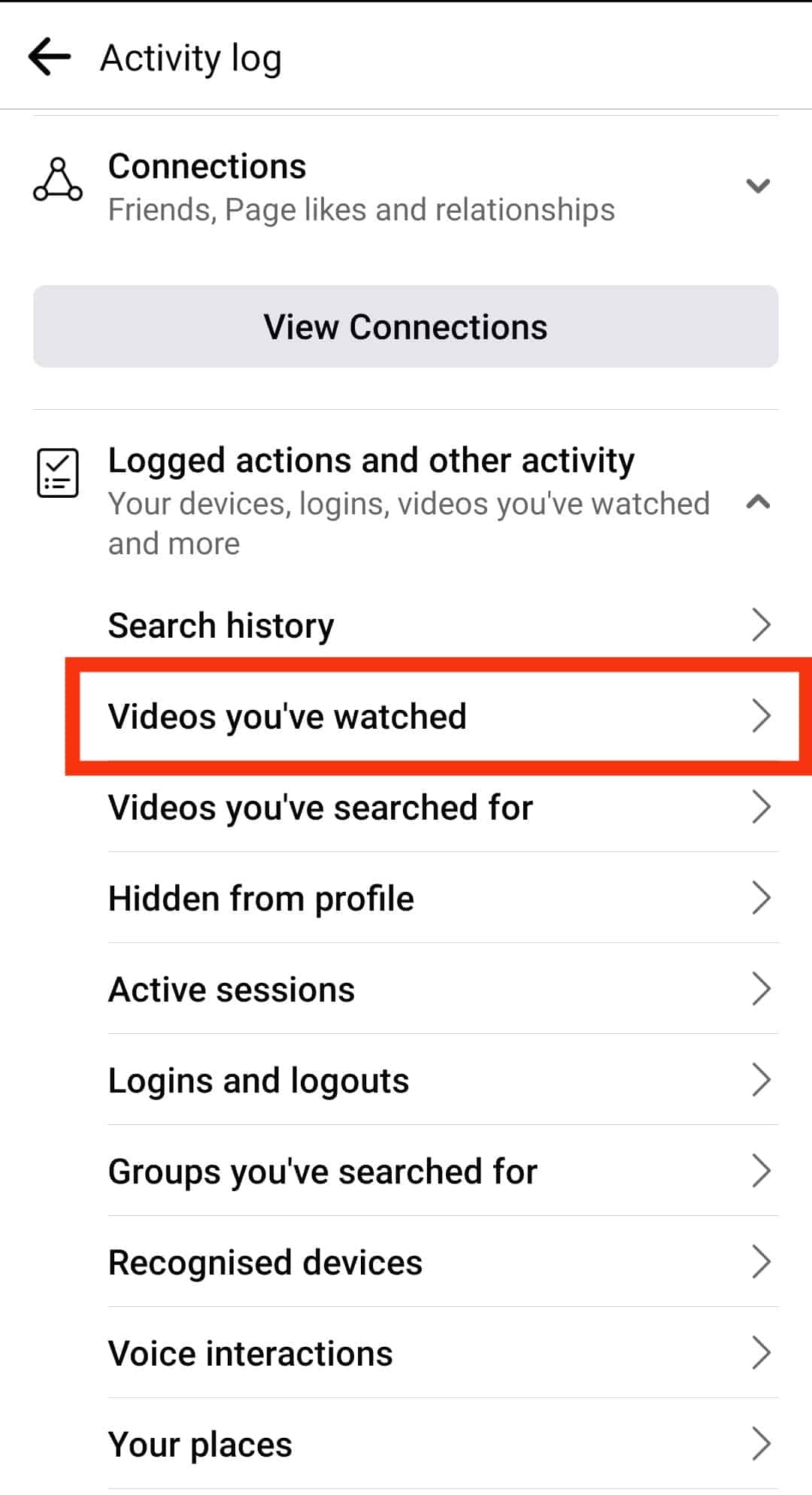Tap the View Connections button
Viewport: 812px width, 1495px height.
click(405, 327)
